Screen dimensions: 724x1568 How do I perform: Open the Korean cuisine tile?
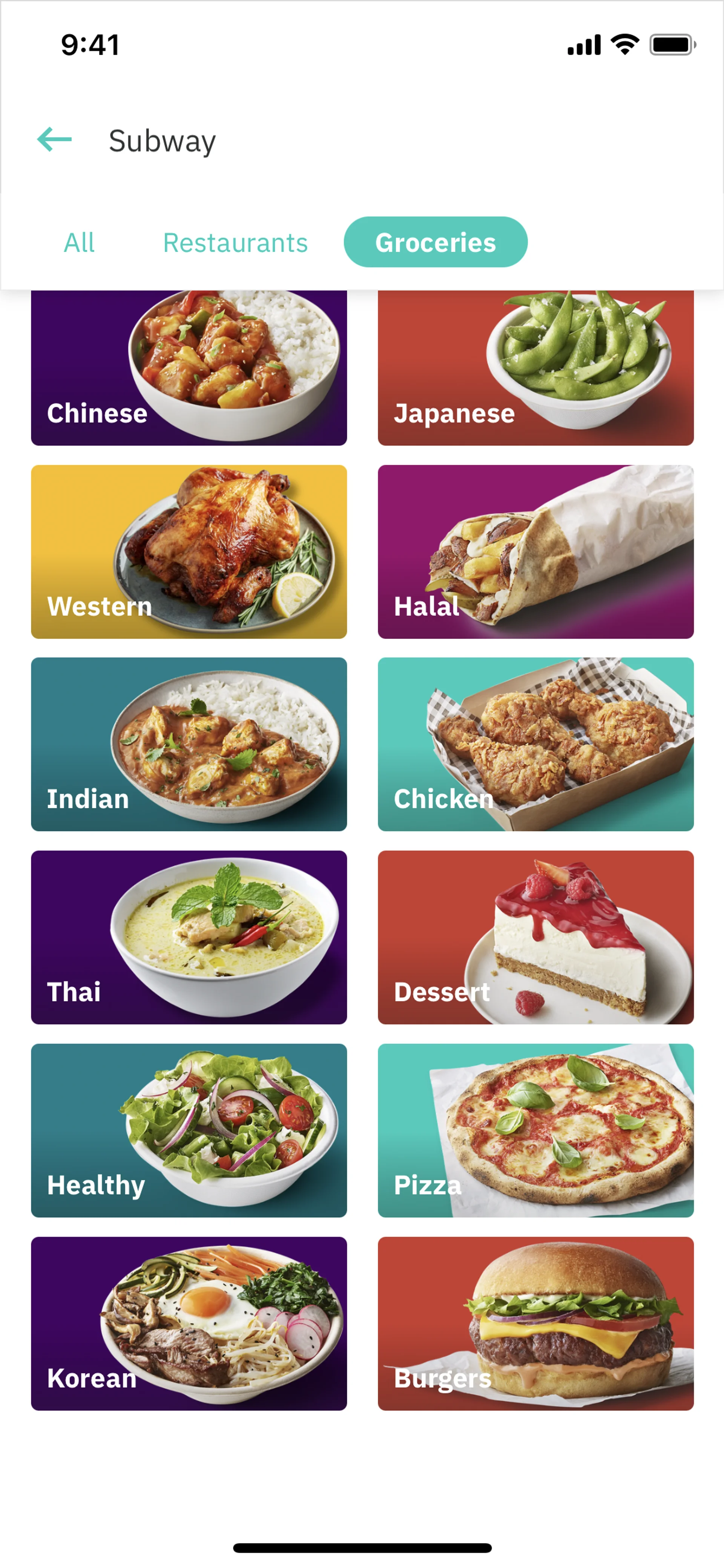click(189, 1323)
